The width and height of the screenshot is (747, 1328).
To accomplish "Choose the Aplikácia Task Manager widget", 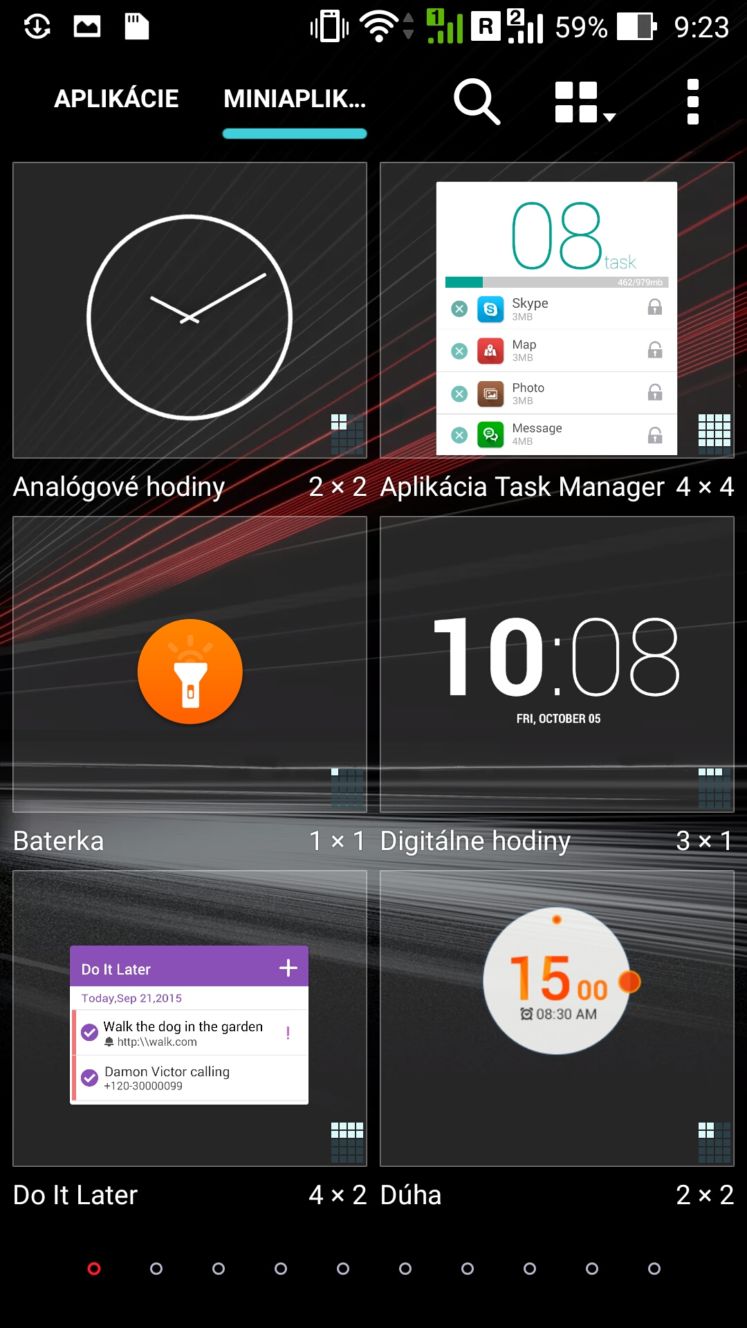I will (x=557, y=310).
